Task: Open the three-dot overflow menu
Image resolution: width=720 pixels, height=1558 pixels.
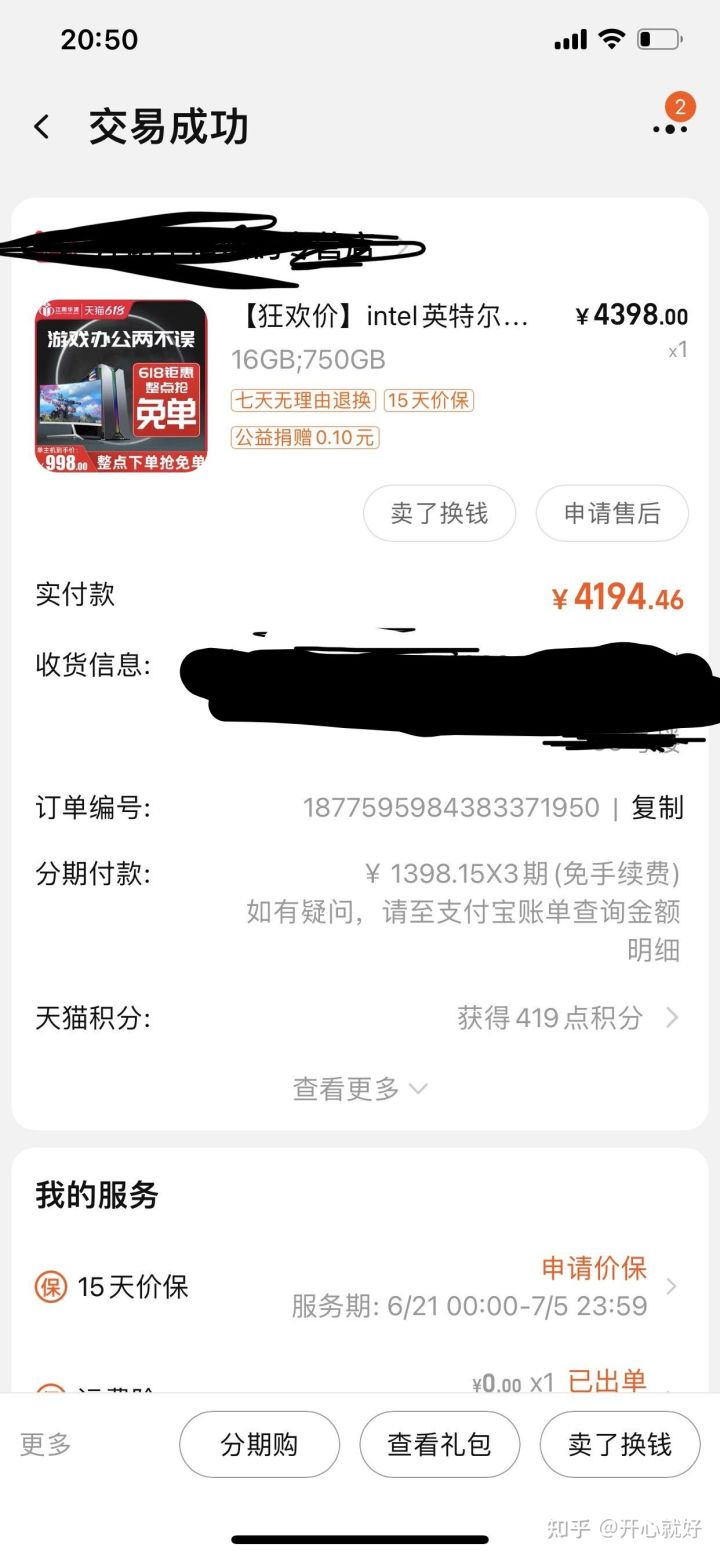Action: coord(668,129)
